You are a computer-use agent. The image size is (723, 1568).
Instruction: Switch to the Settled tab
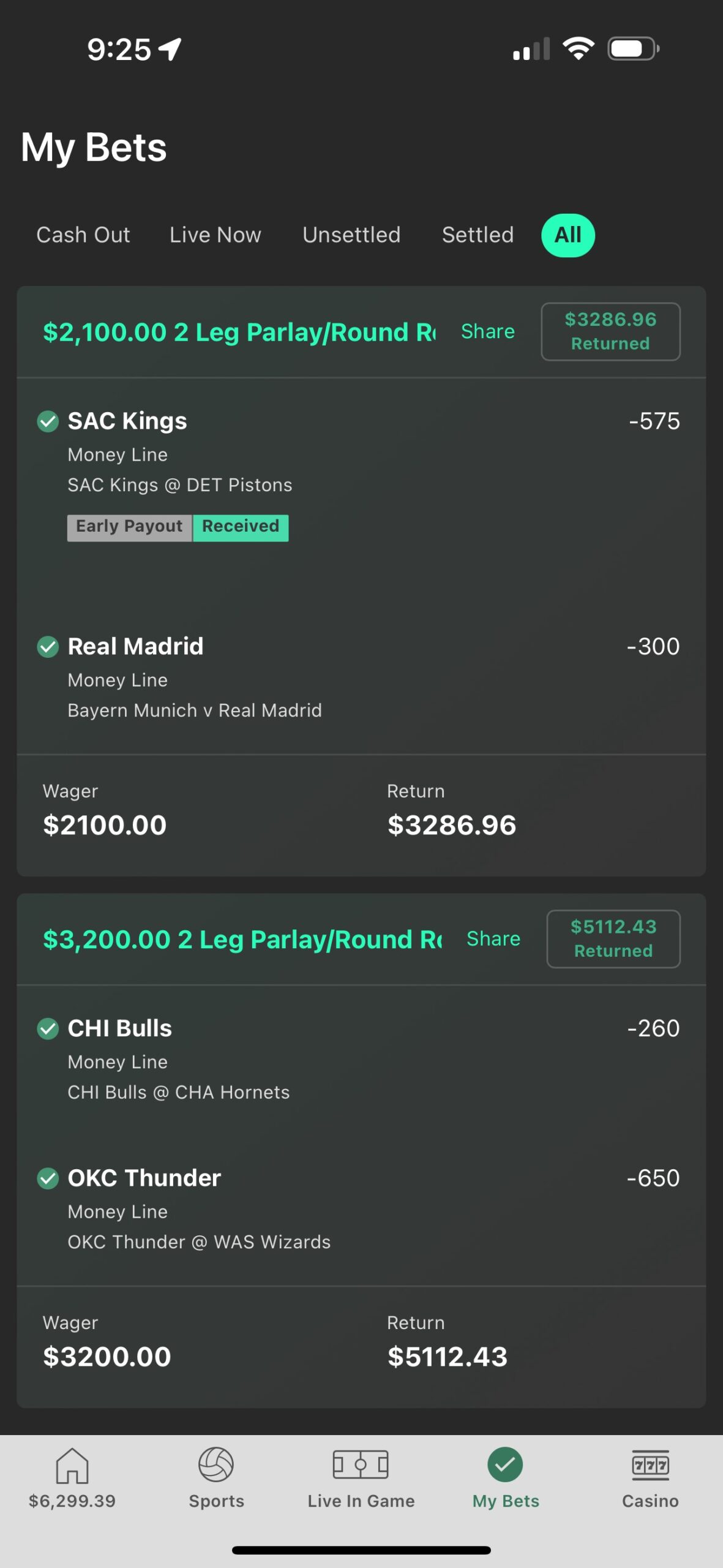[x=478, y=235]
